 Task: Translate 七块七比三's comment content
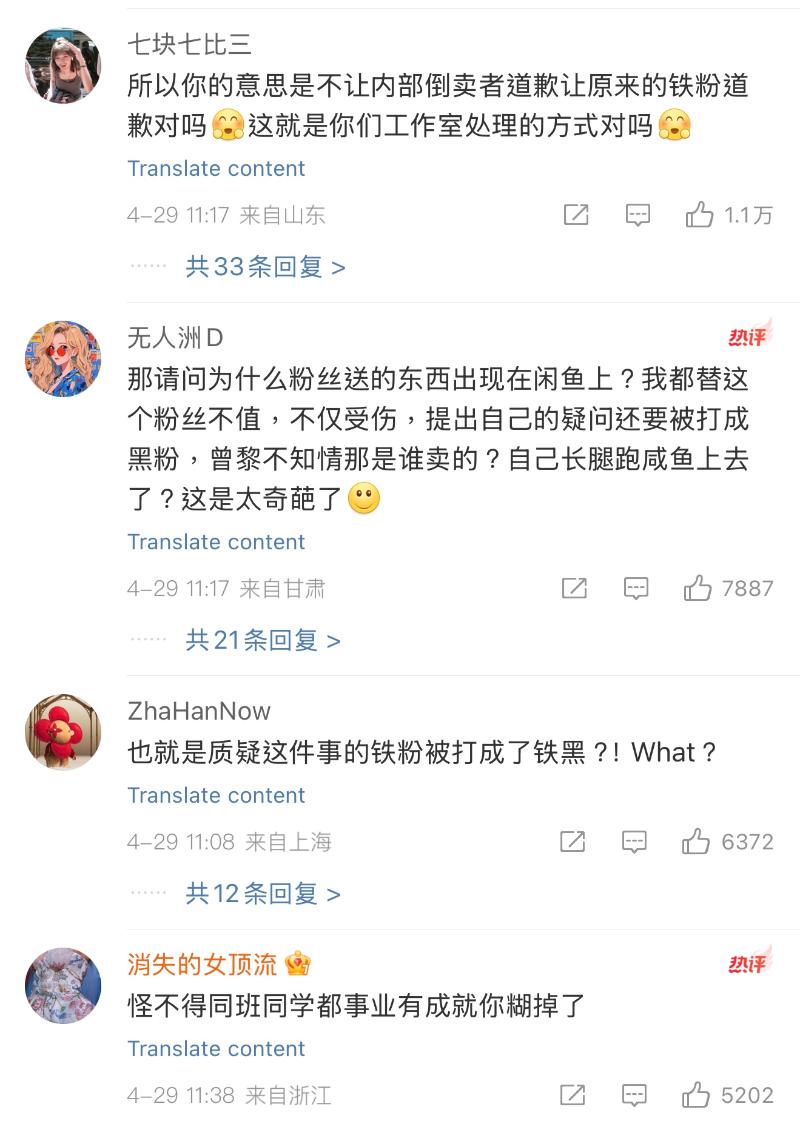(x=216, y=168)
